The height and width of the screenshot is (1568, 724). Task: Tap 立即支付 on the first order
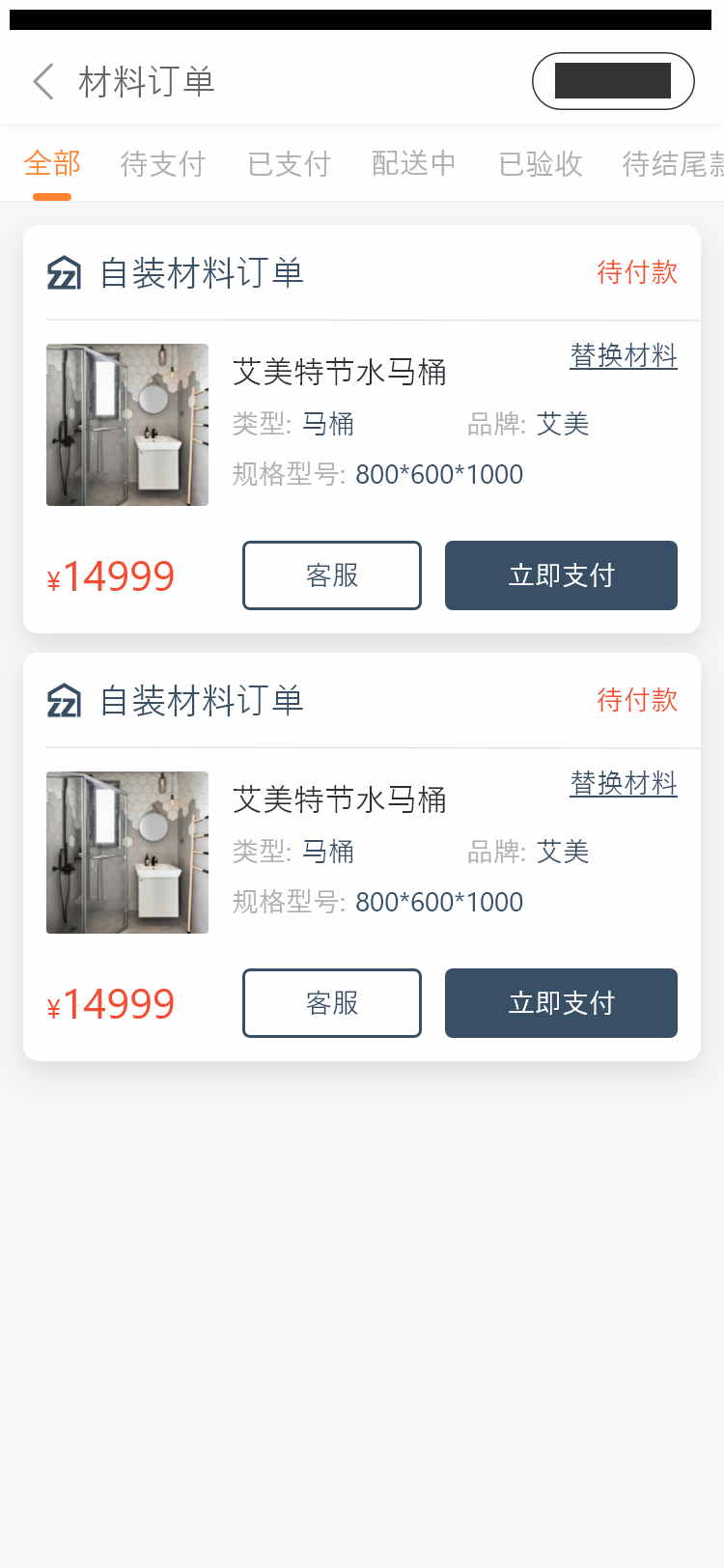[561, 575]
